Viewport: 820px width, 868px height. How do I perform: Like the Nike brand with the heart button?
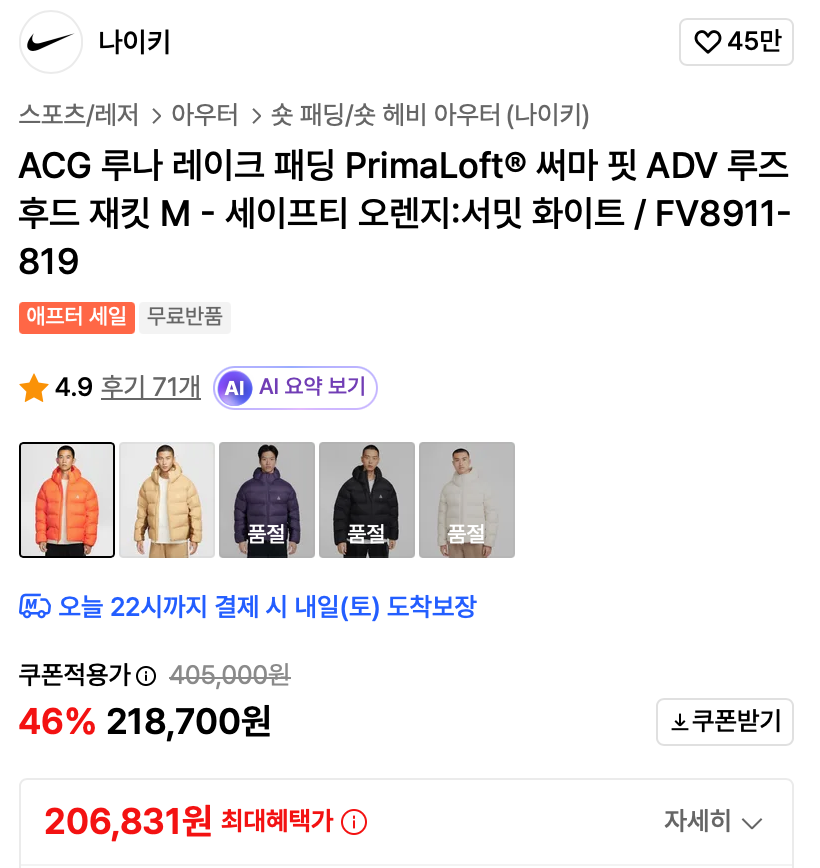tap(736, 42)
